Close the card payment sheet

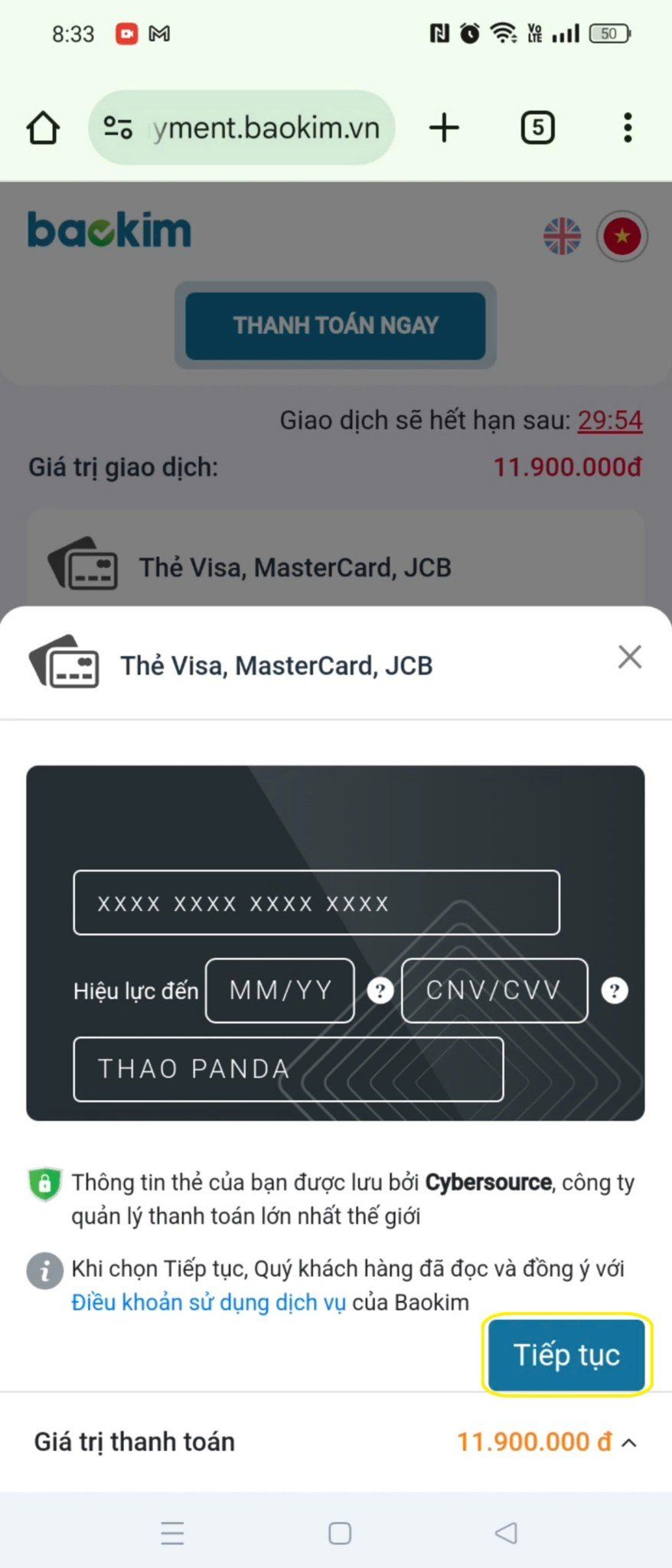(x=629, y=657)
